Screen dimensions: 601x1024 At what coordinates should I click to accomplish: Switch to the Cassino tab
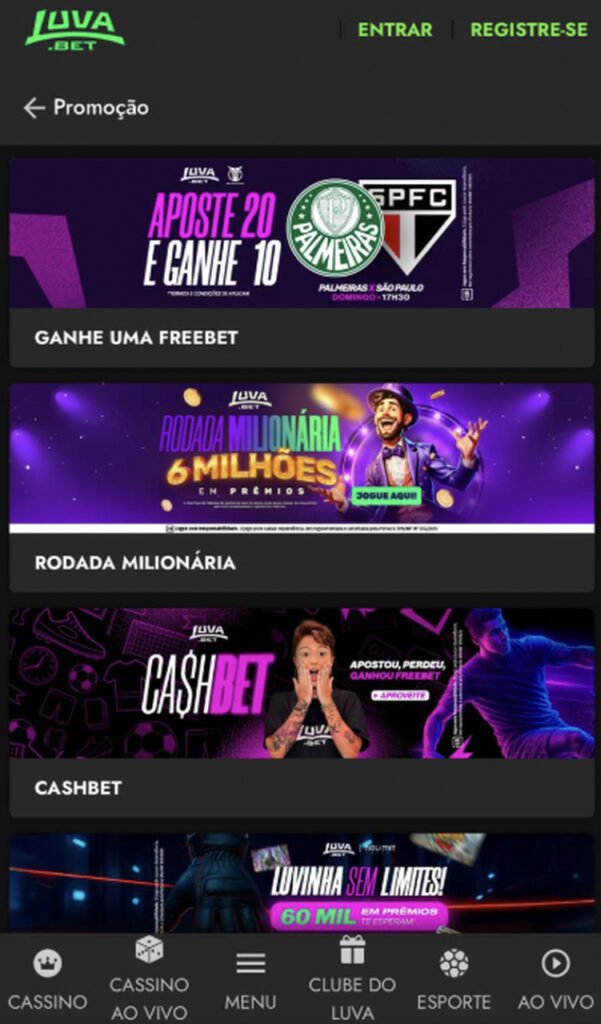[x=47, y=981]
